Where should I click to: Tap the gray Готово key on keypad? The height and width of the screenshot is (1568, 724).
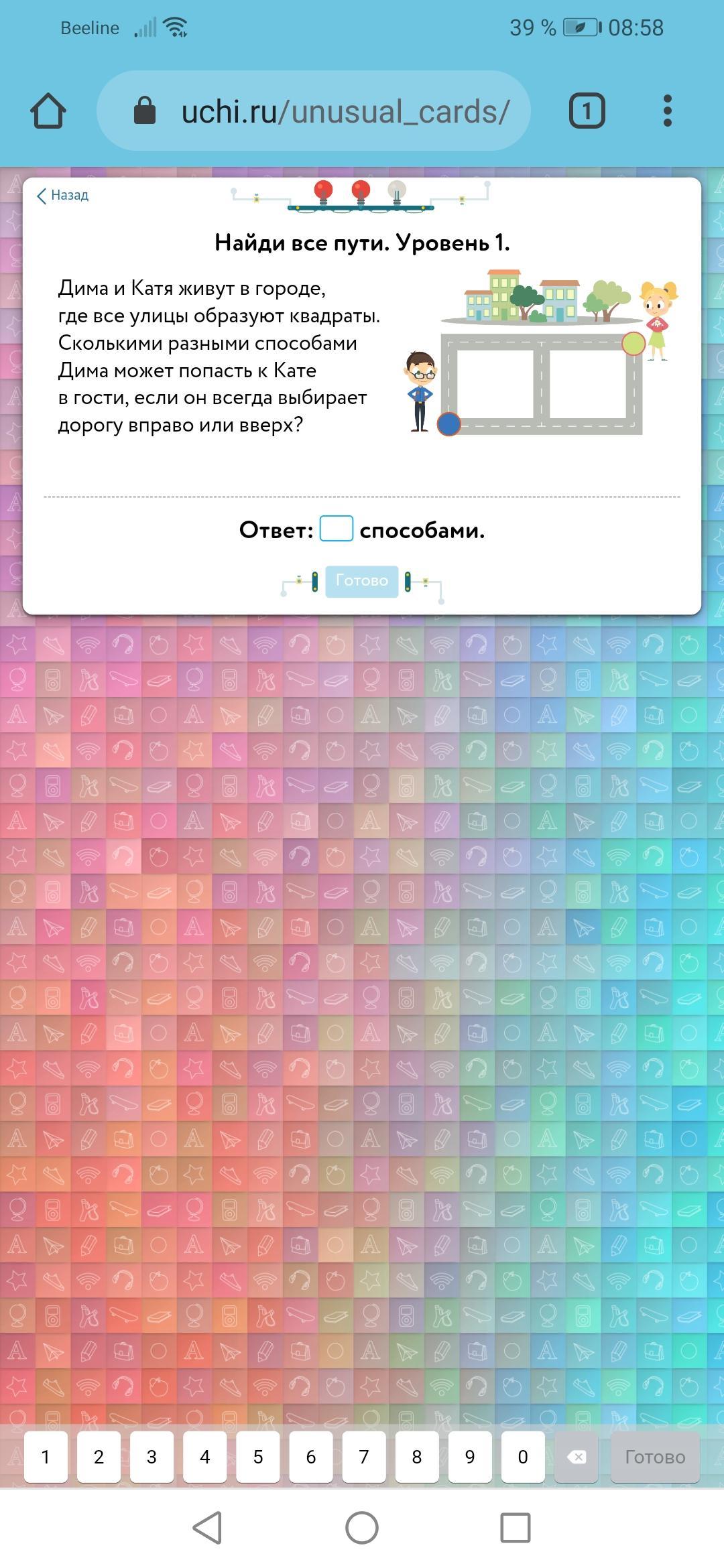(x=654, y=1457)
